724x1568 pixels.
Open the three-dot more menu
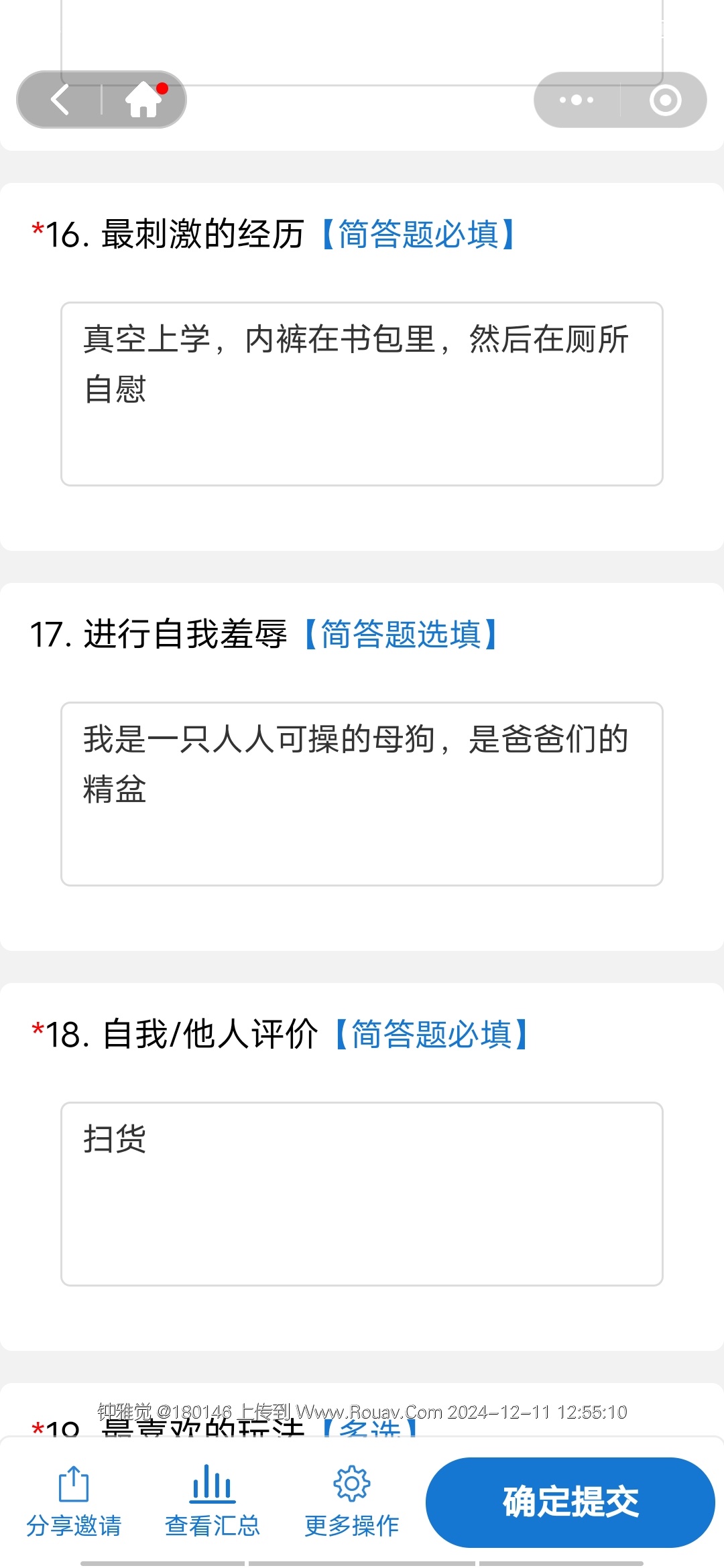[577, 100]
